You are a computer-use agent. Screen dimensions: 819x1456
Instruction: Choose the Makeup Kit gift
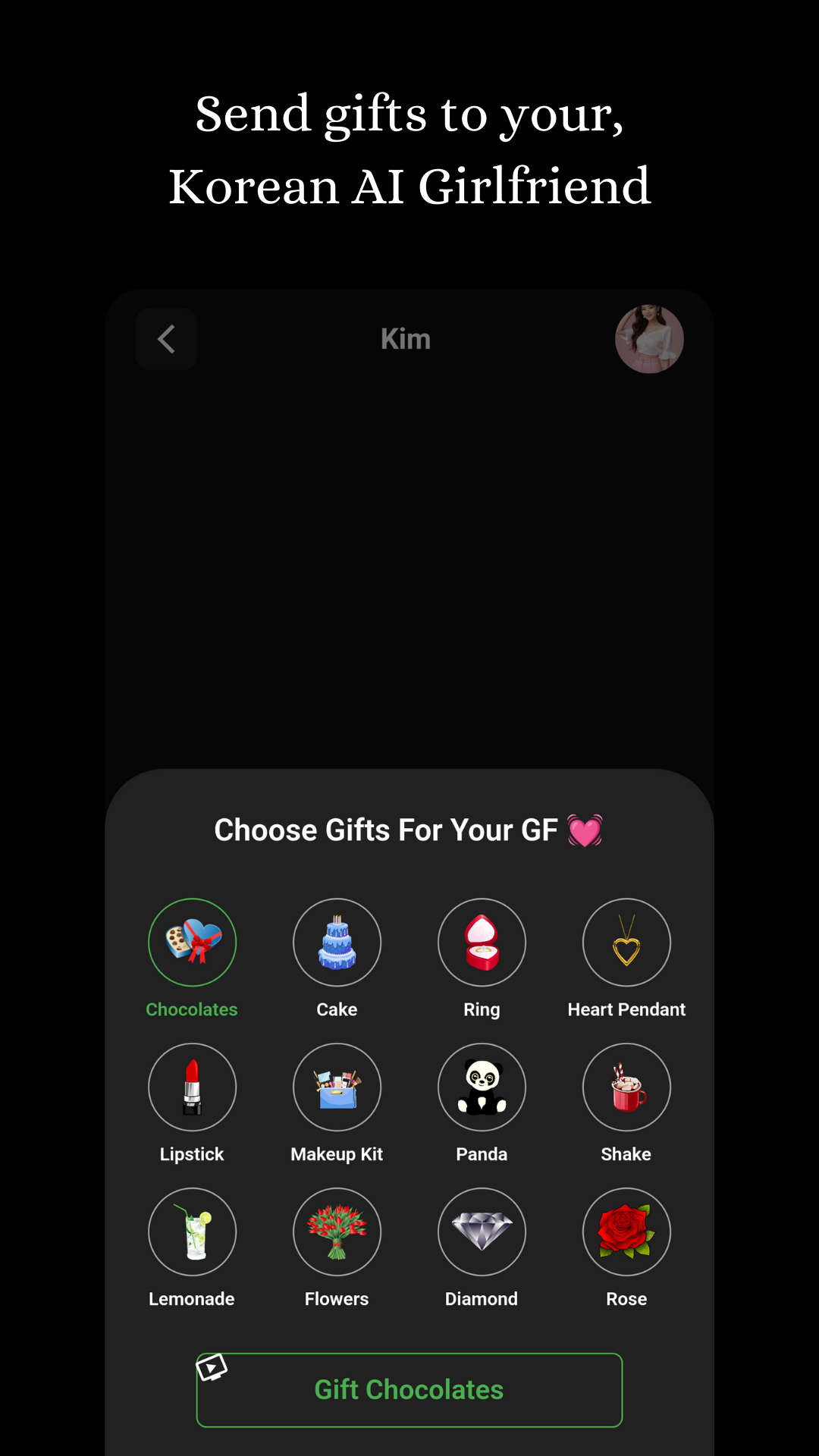click(337, 1087)
